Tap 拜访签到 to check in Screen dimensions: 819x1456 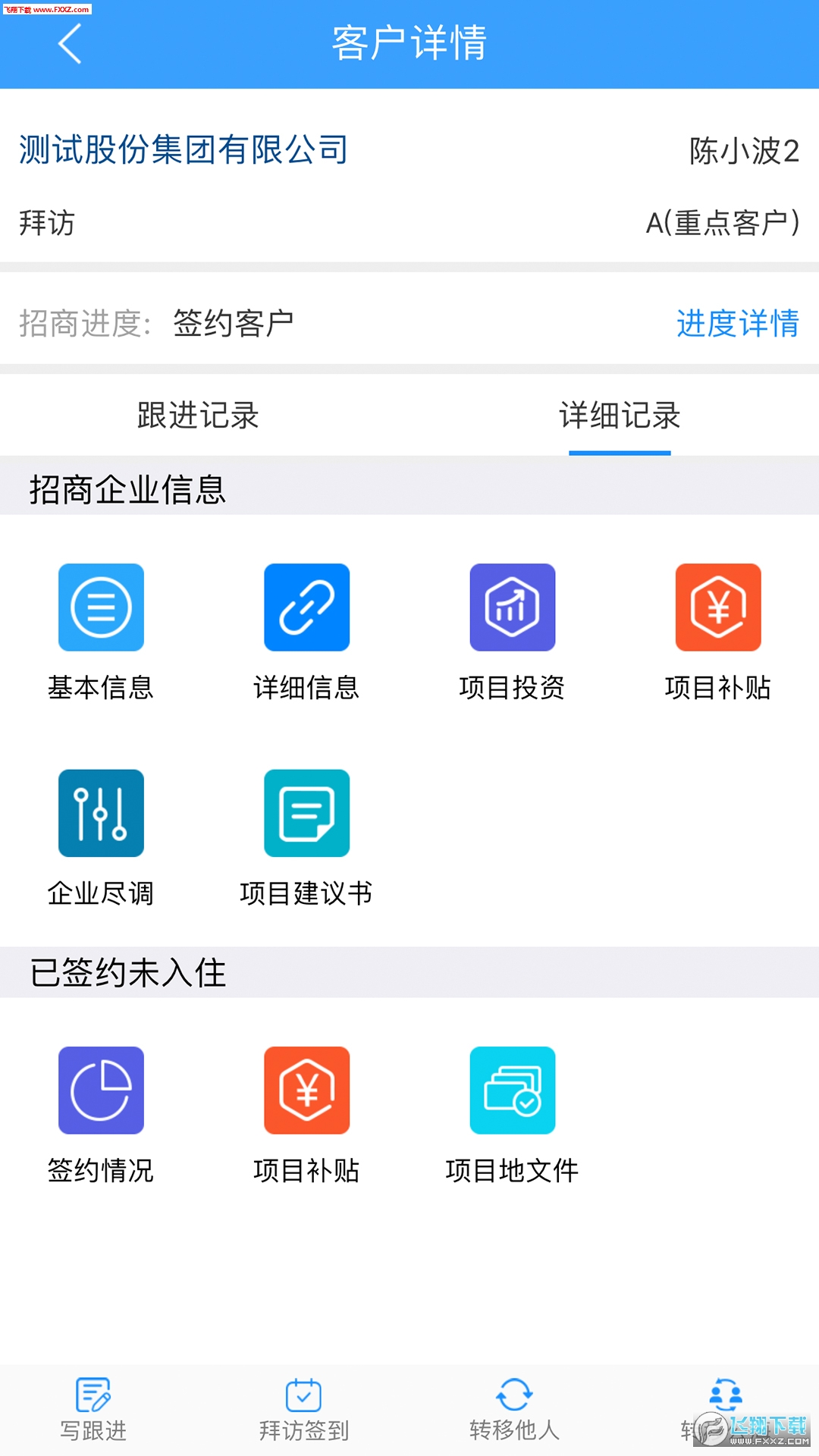[303, 1410]
